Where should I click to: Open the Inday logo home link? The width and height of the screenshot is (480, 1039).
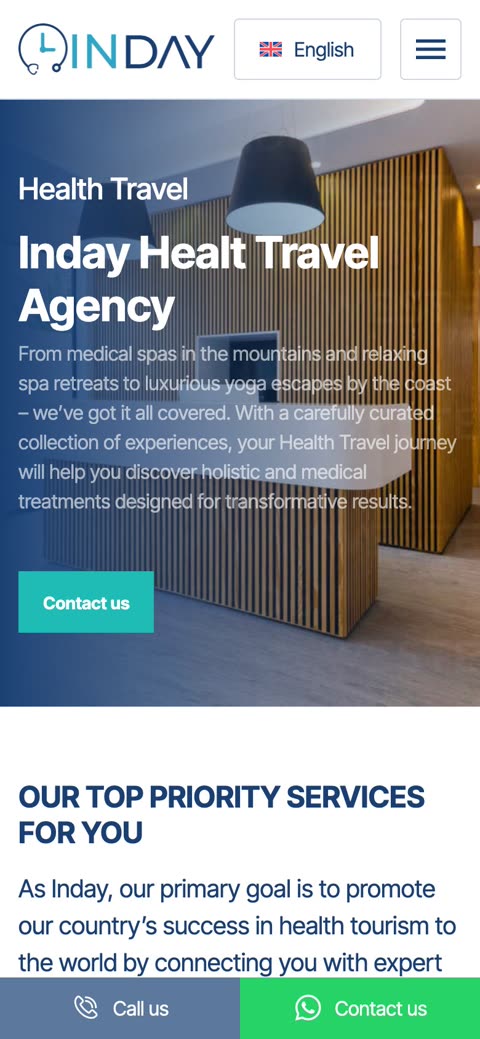[117, 49]
